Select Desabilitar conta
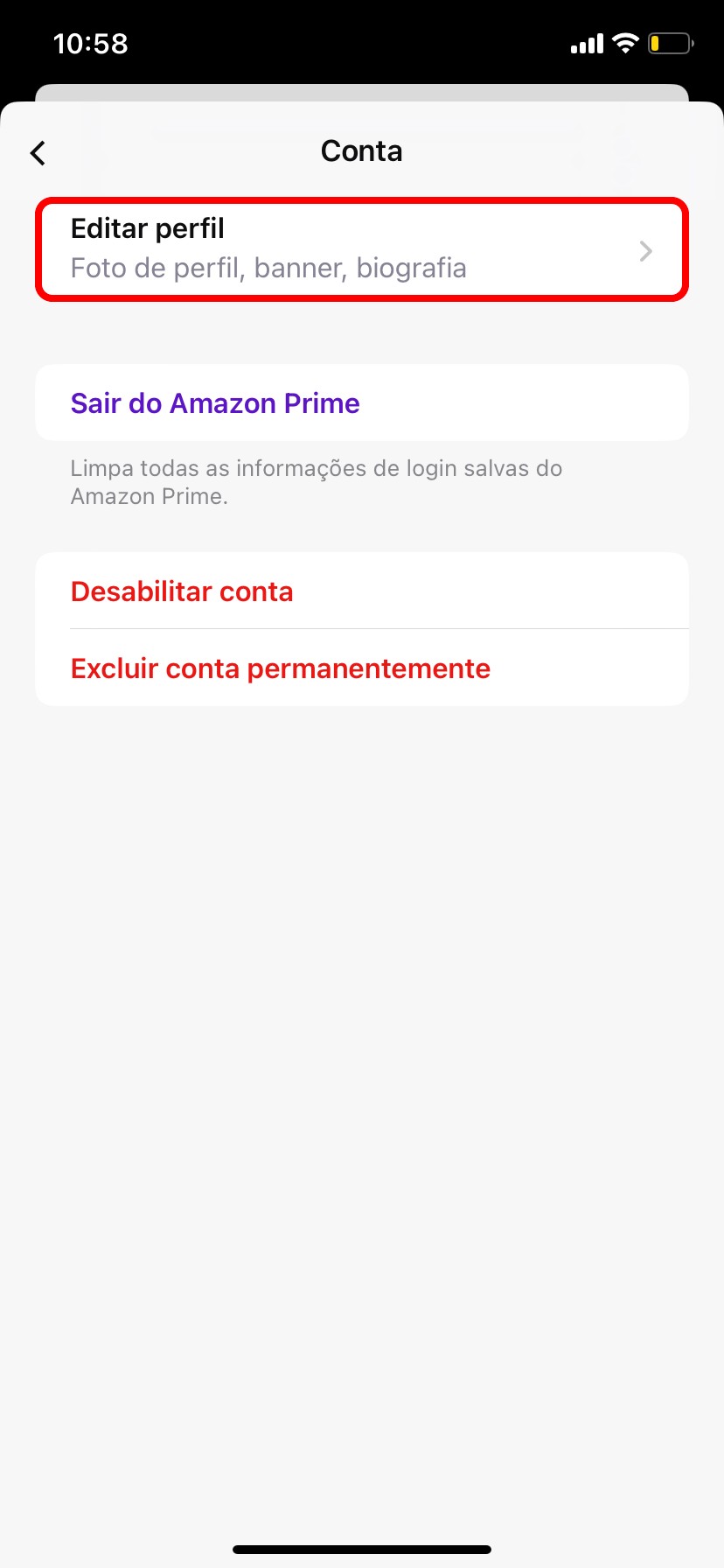Viewport: 724px width, 1568px height. [x=182, y=591]
